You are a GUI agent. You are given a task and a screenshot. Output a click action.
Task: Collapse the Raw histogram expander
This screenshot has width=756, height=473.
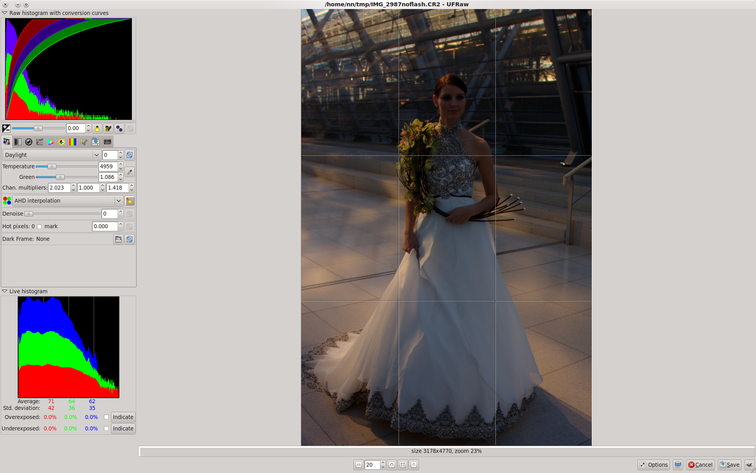click(x=4, y=13)
